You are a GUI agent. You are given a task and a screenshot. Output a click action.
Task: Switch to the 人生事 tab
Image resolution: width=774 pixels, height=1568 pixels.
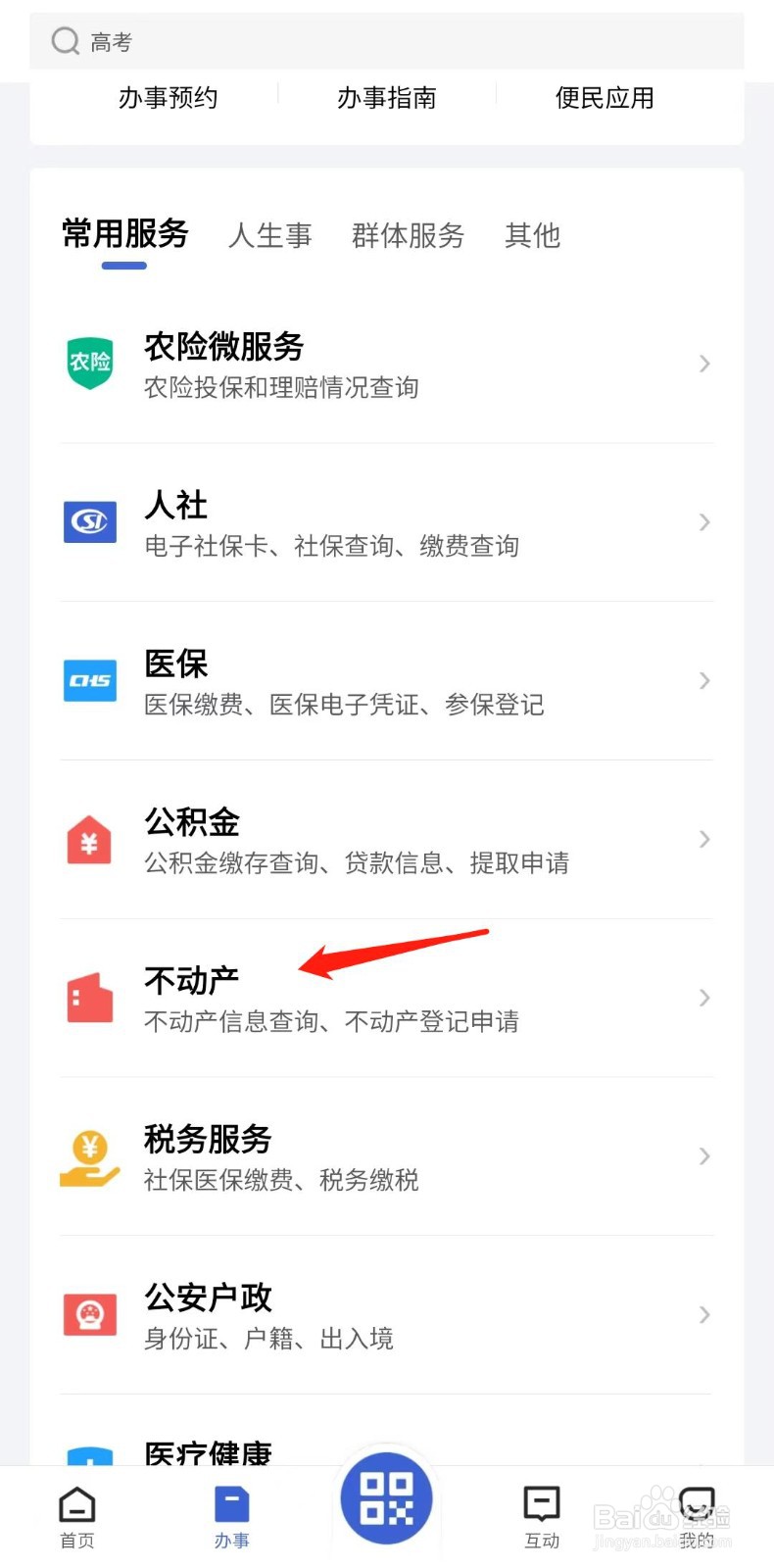pyautogui.click(x=270, y=235)
